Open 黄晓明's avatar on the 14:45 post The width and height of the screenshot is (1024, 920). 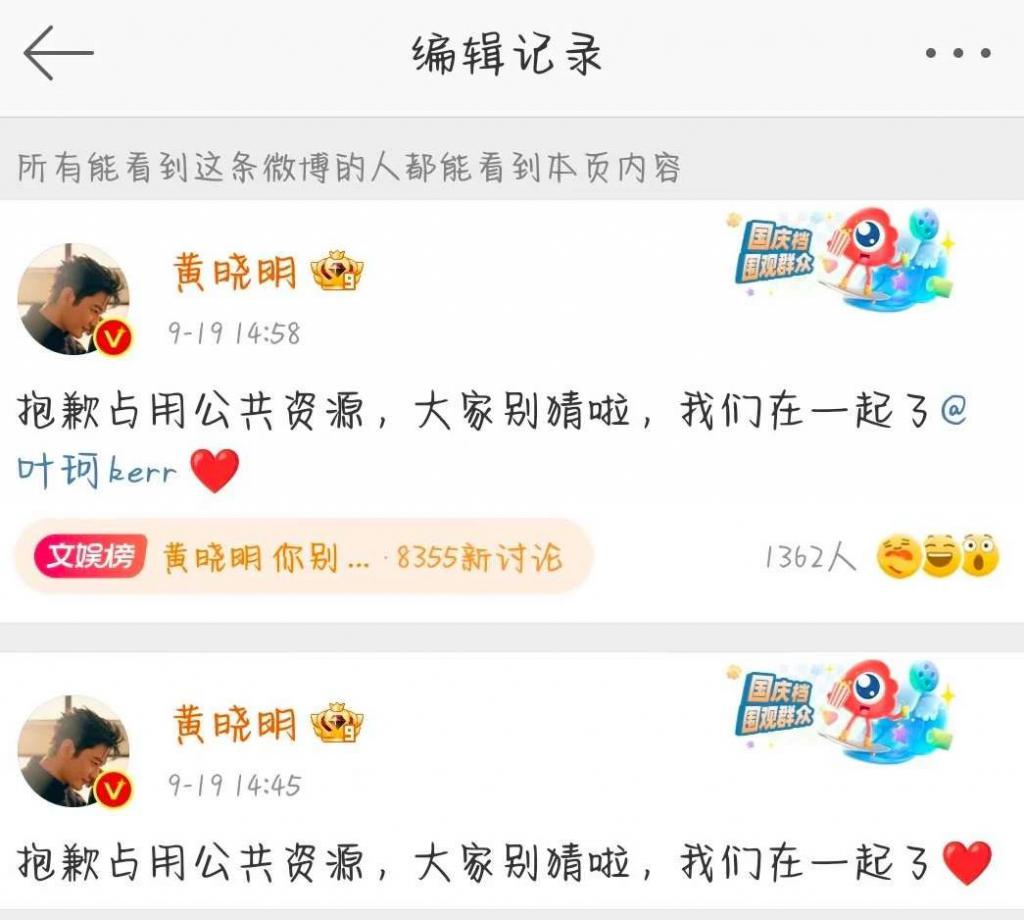pos(75,751)
